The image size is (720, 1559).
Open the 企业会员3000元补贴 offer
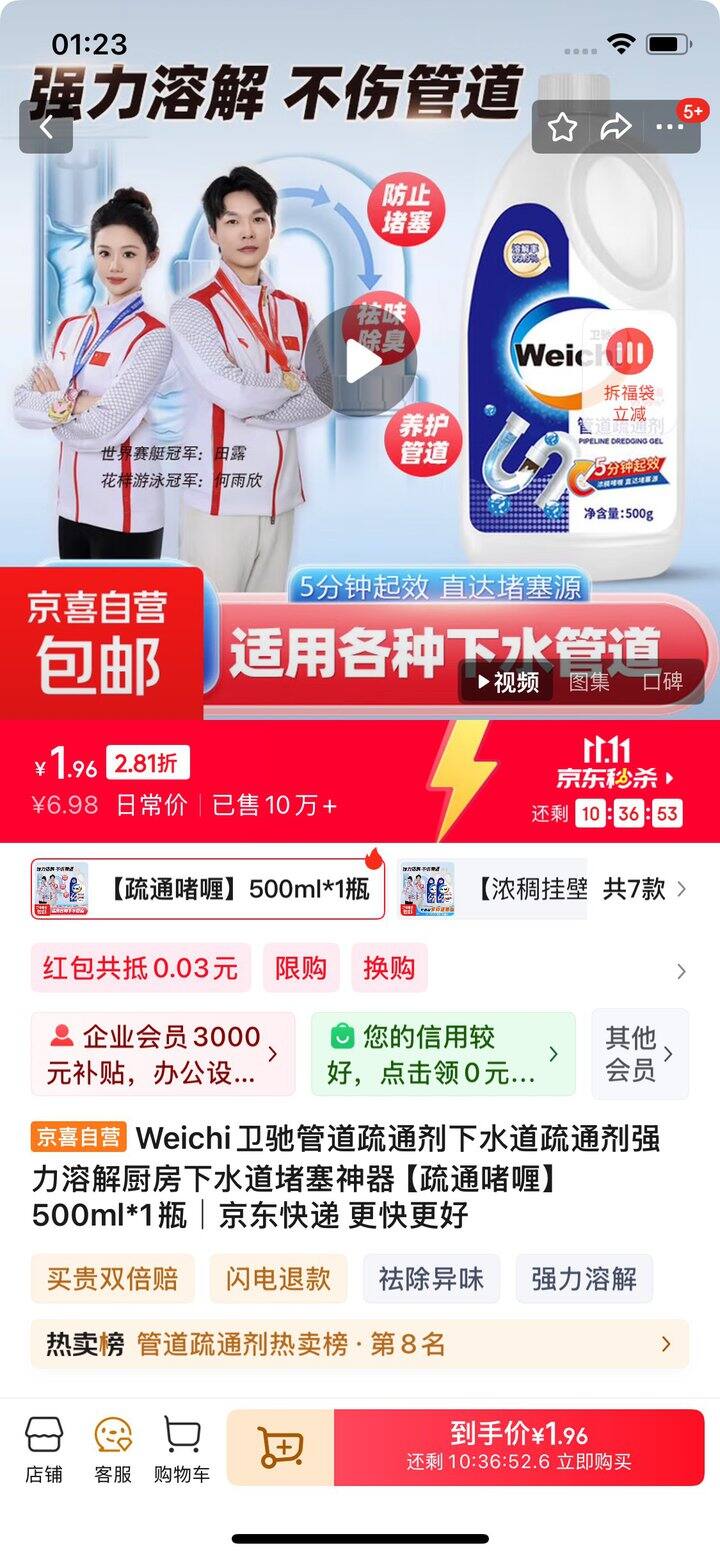163,1054
